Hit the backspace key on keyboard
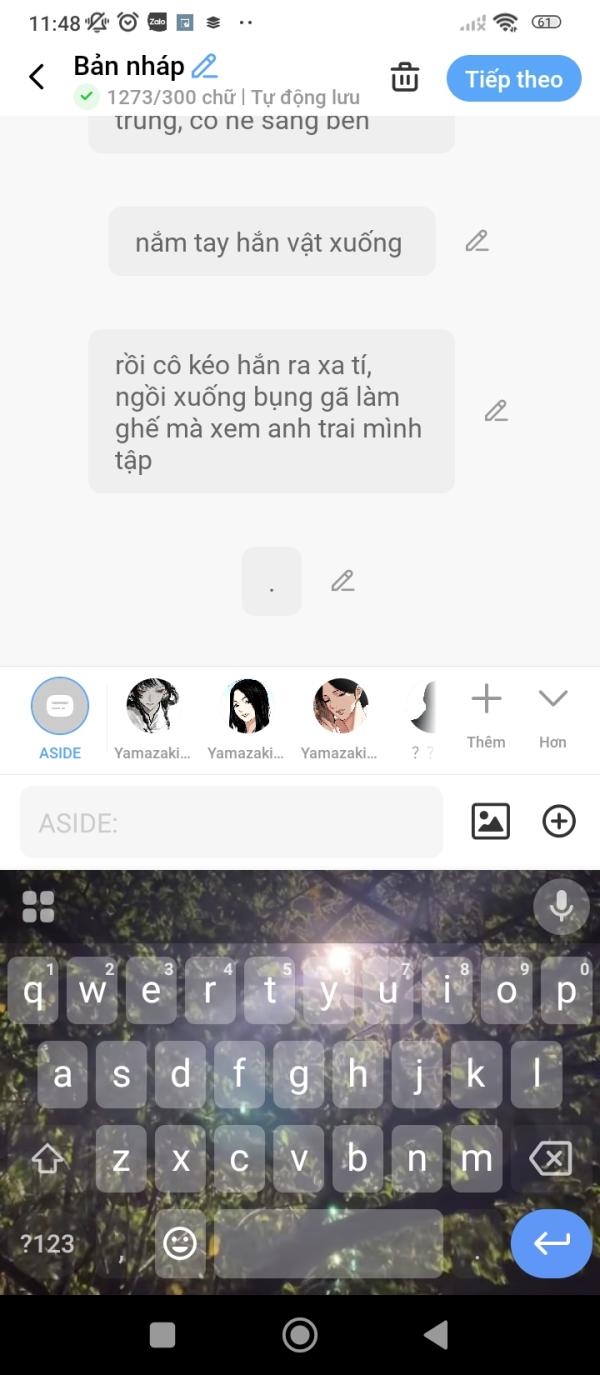Viewport: 600px width, 1375px height. coord(550,1159)
